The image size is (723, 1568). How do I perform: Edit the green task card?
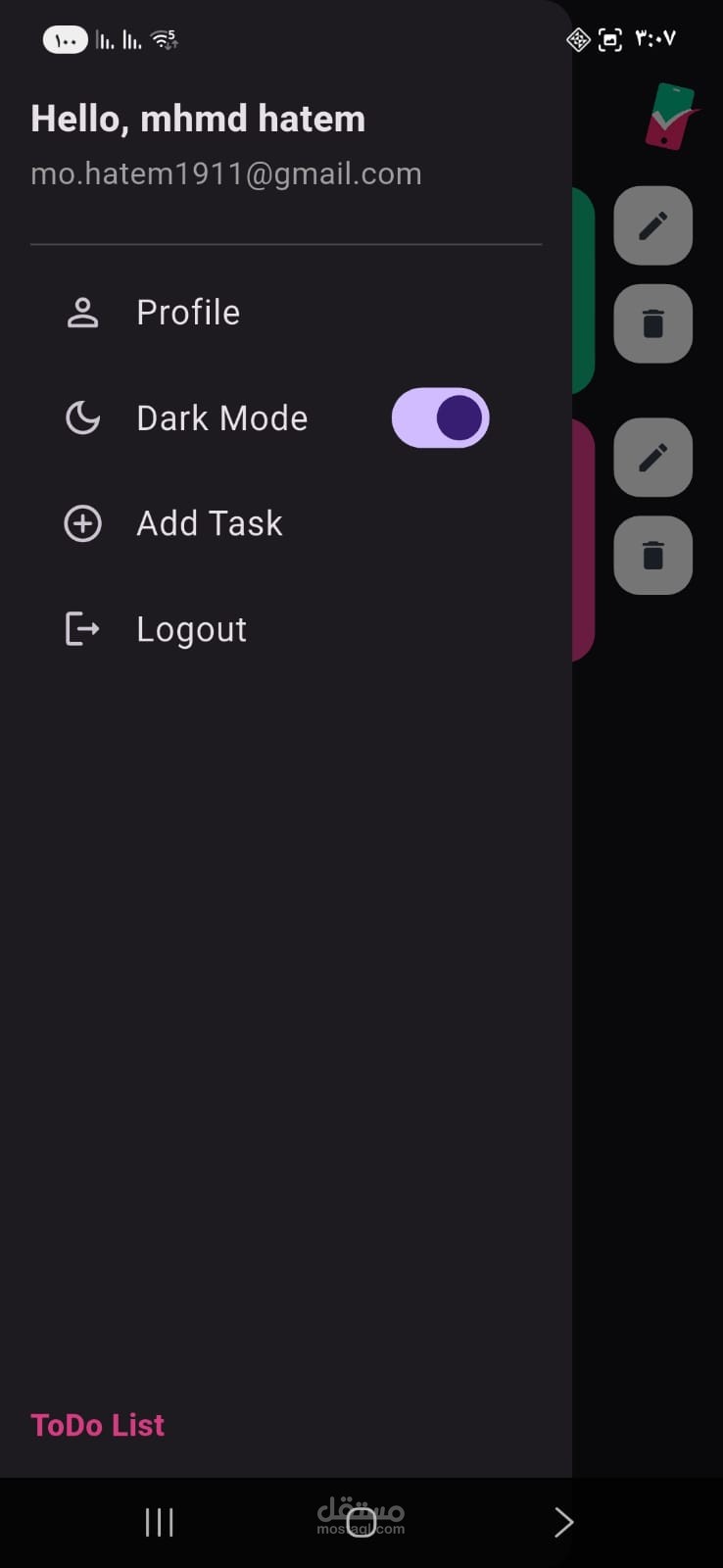coord(652,225)
